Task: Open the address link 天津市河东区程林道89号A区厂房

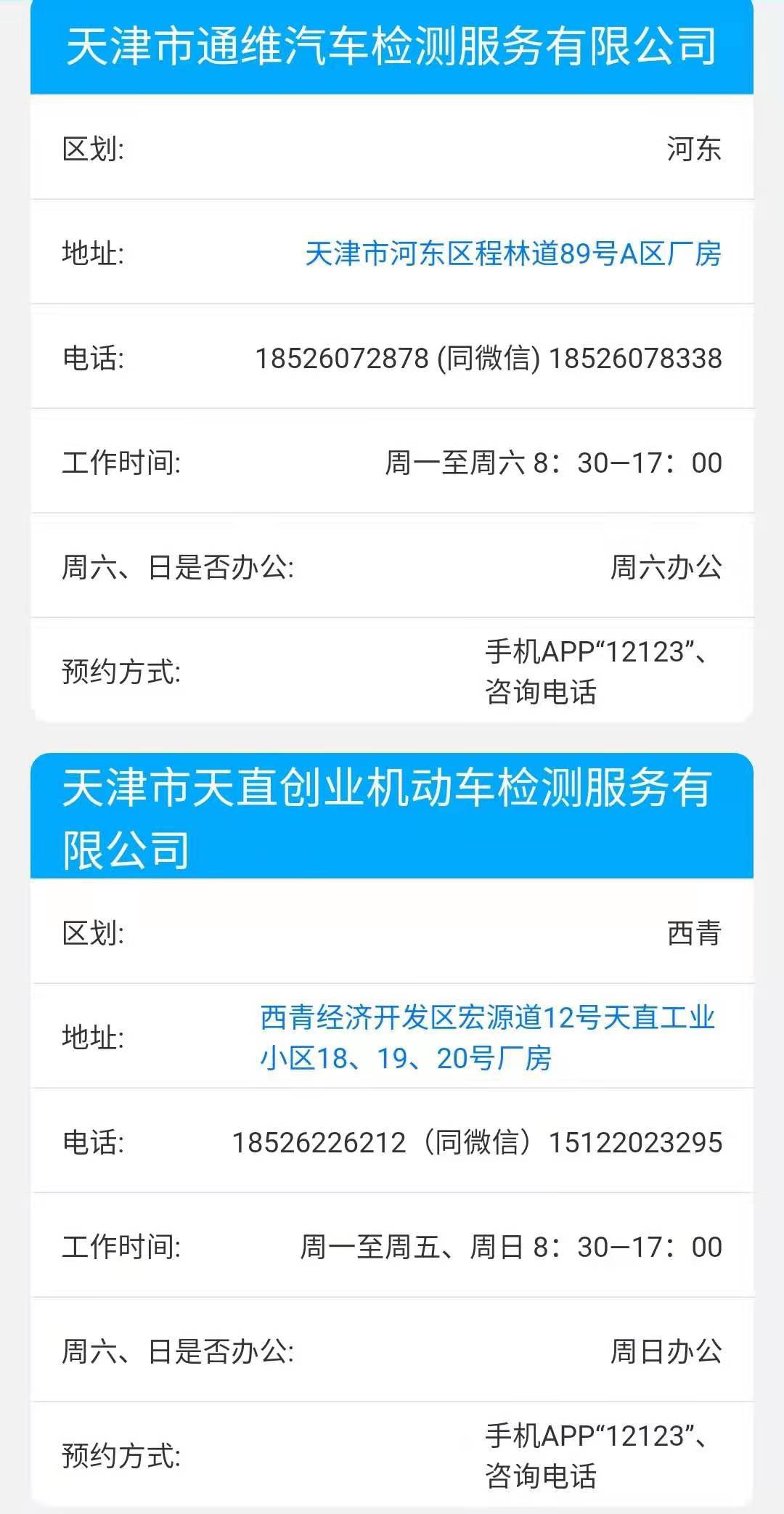Action: click(513, 253)
